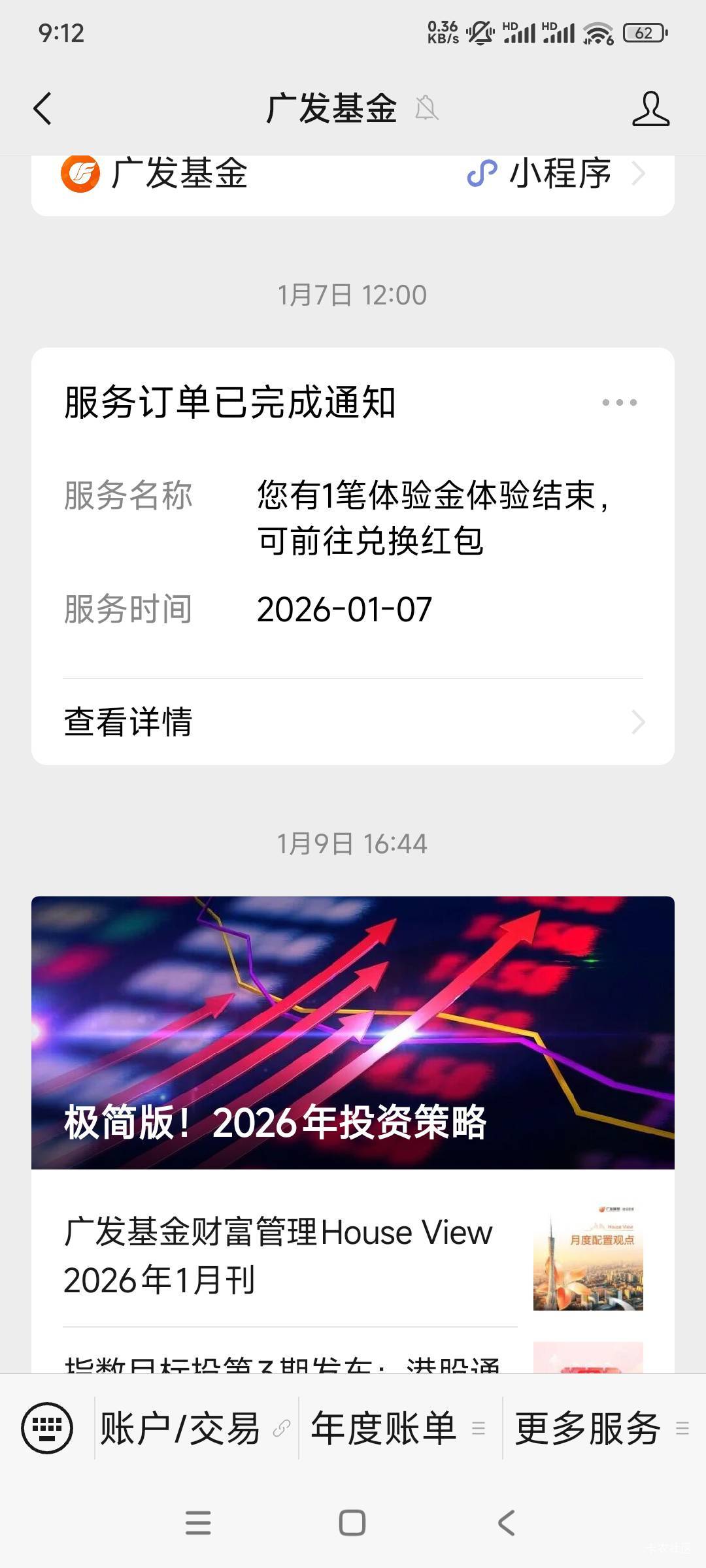Open the 广发基金 account profile icon

click(x=650, y=108)
